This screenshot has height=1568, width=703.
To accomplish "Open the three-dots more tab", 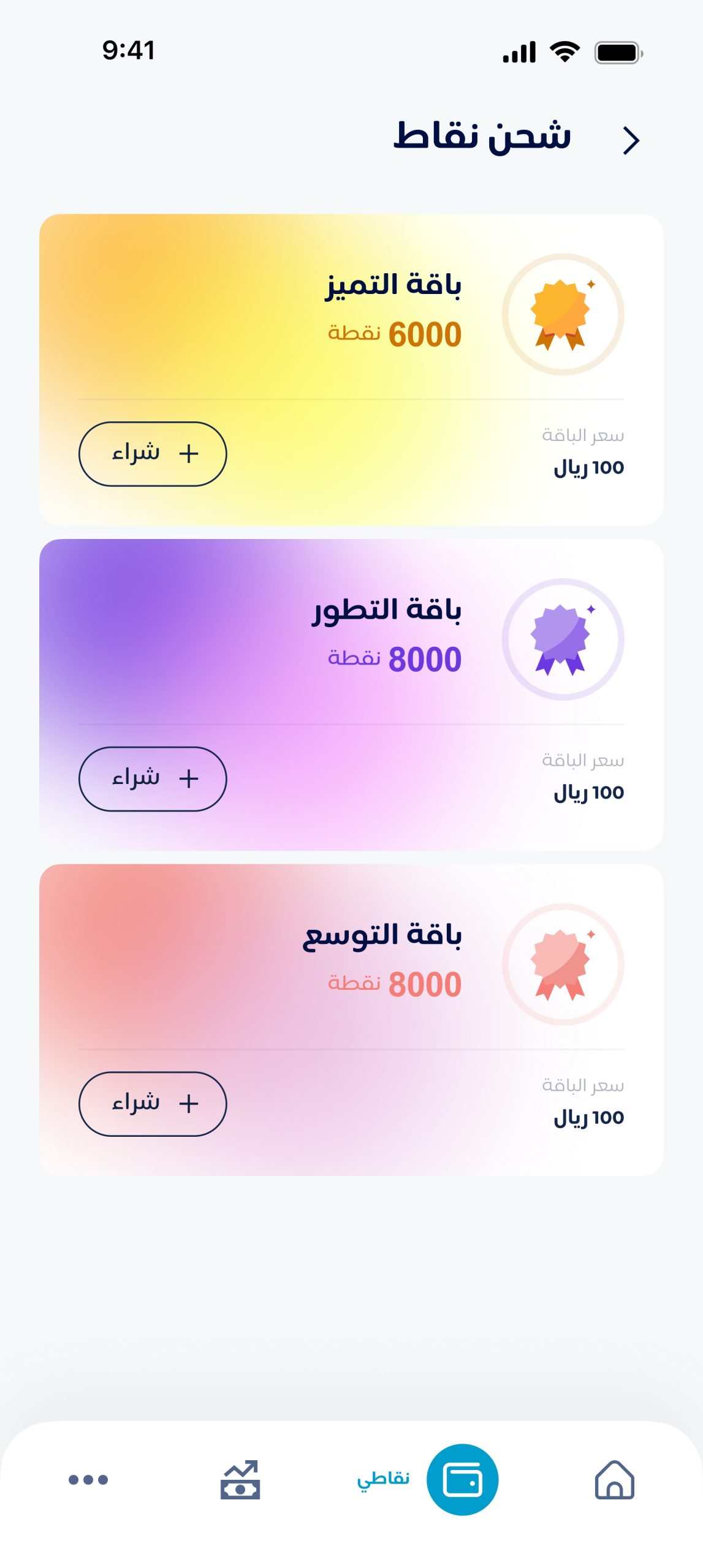I will [88, 1479].
